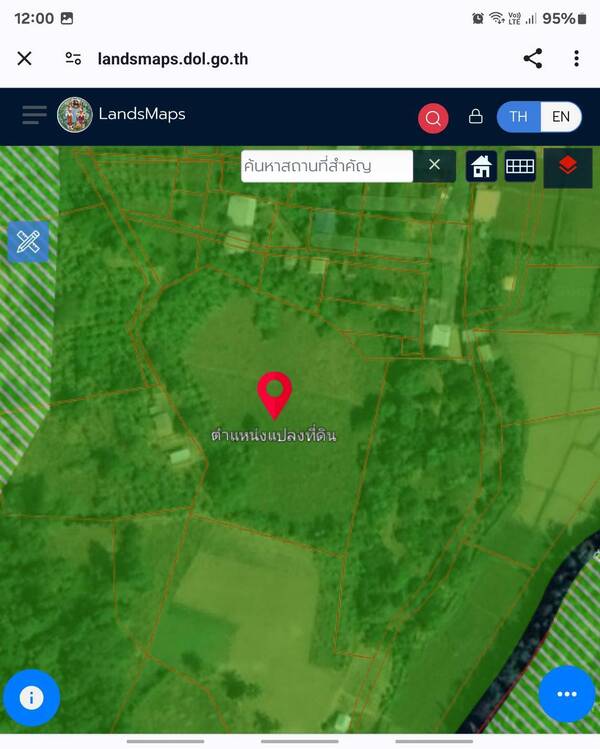Focus the place search field

coord(326,166)
